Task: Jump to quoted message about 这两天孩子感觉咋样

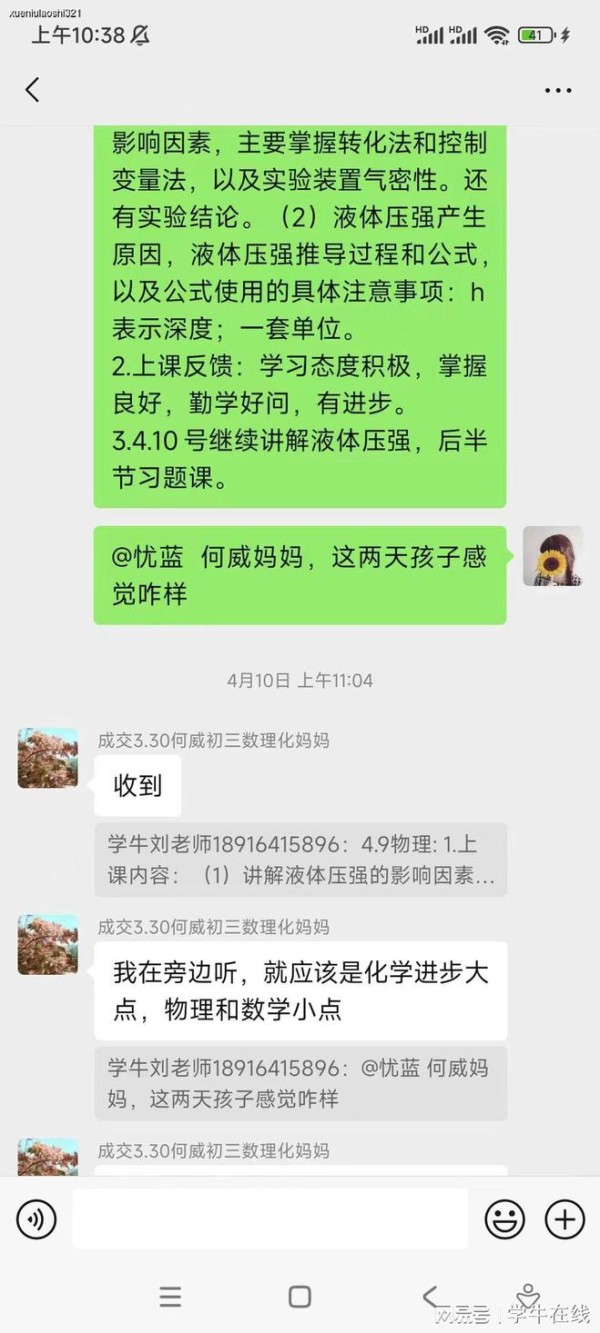Action: (x=300, y=1083)
